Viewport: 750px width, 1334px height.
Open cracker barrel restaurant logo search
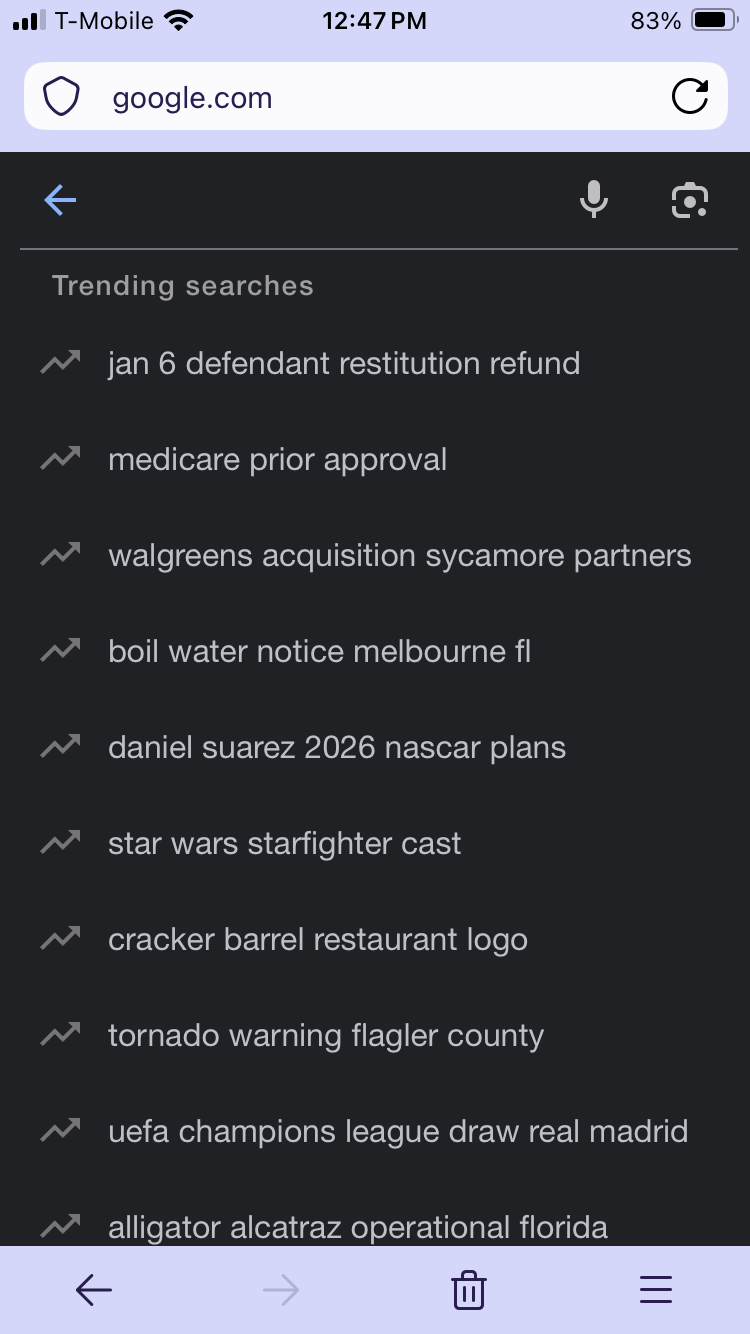318,940
